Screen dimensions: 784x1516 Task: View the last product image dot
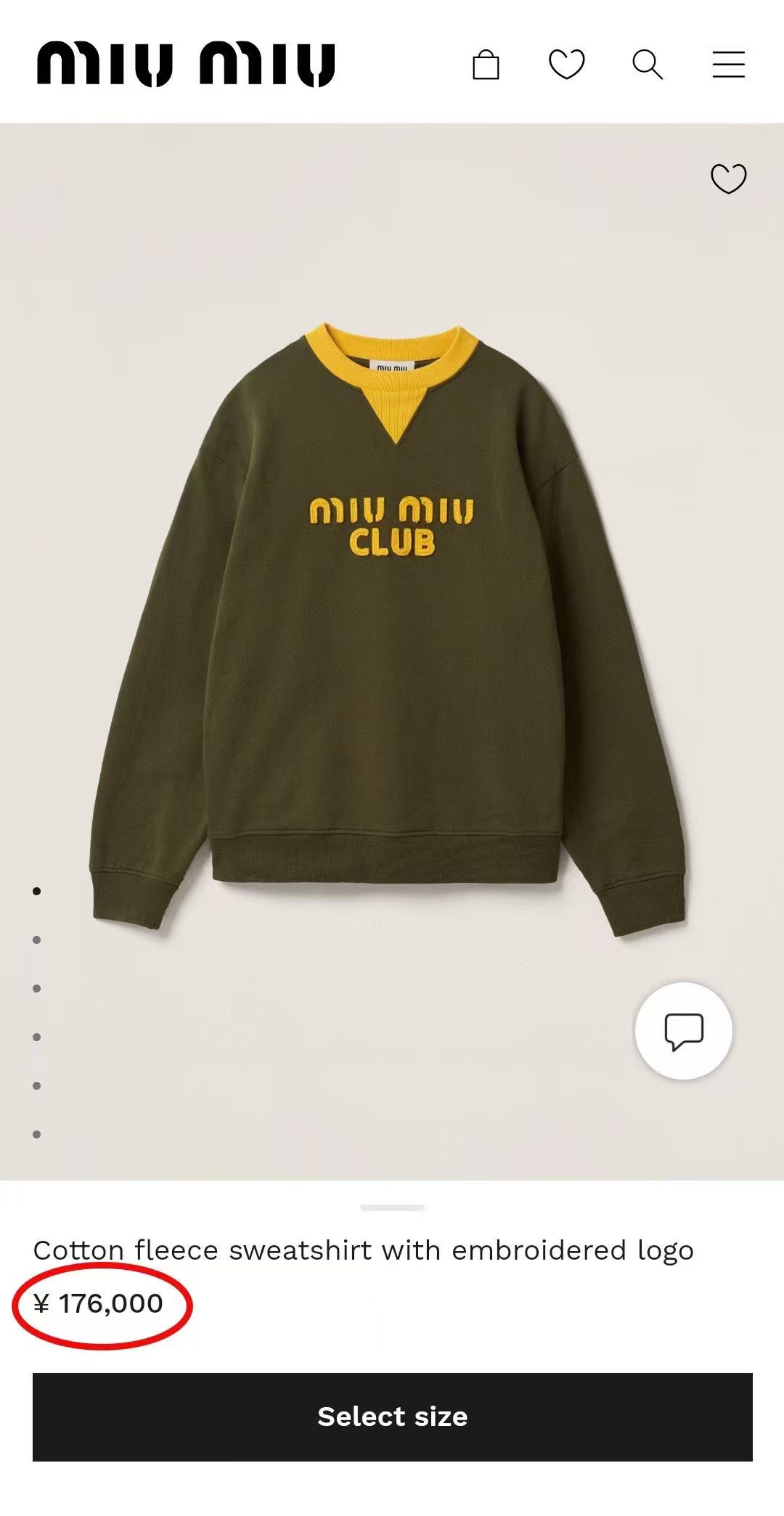(x=37, y=1135)
